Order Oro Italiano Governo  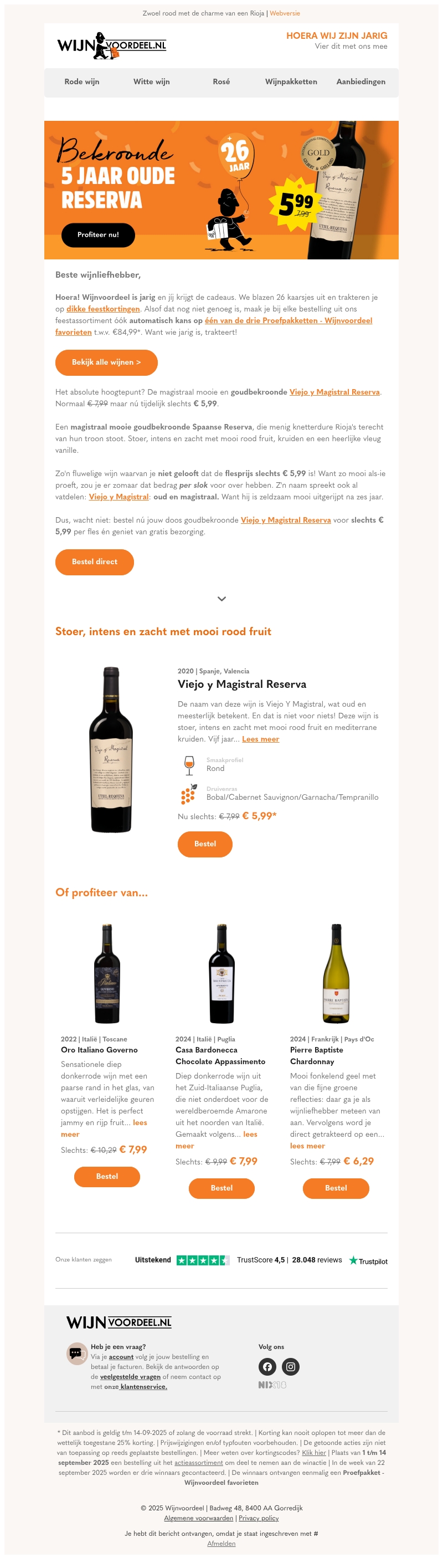107,1177
